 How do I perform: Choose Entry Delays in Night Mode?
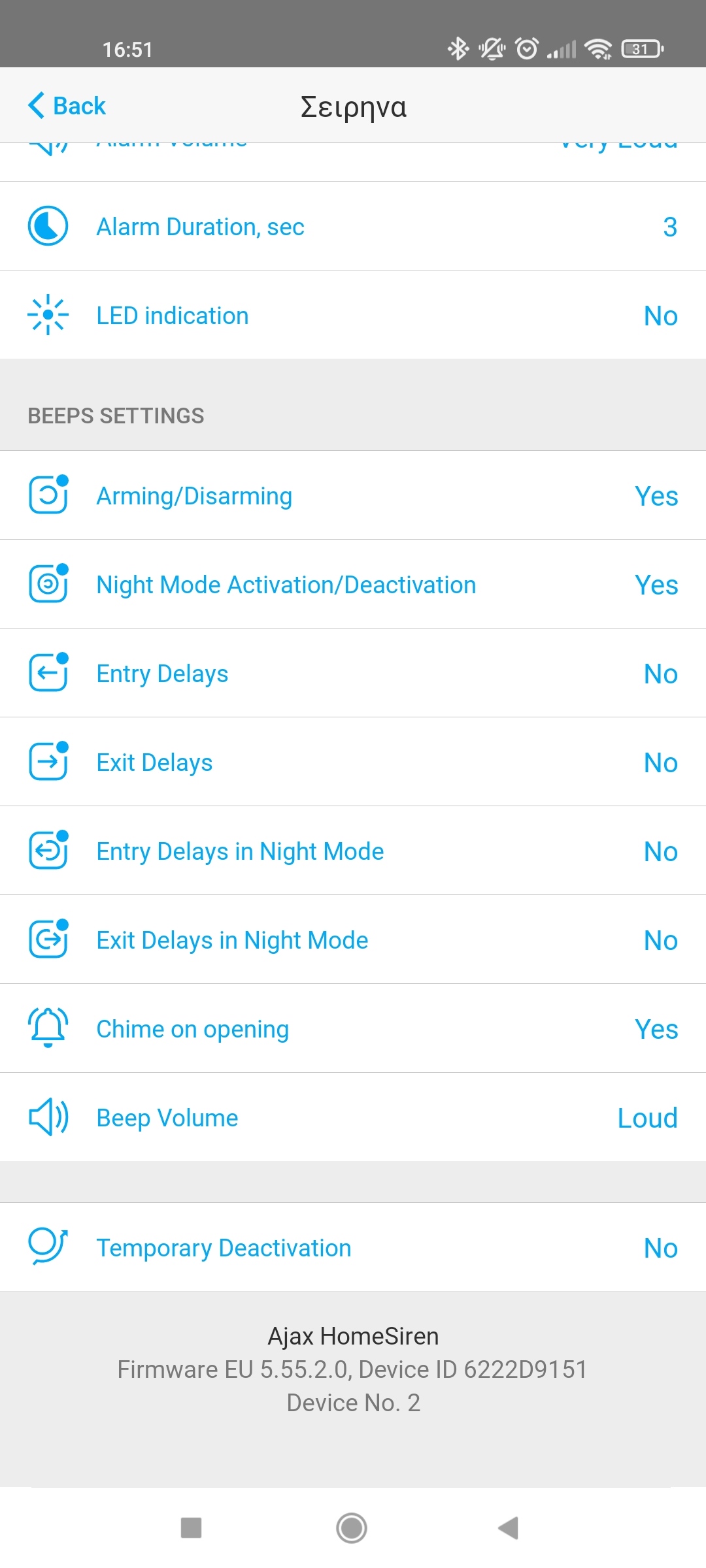(353, 851)
